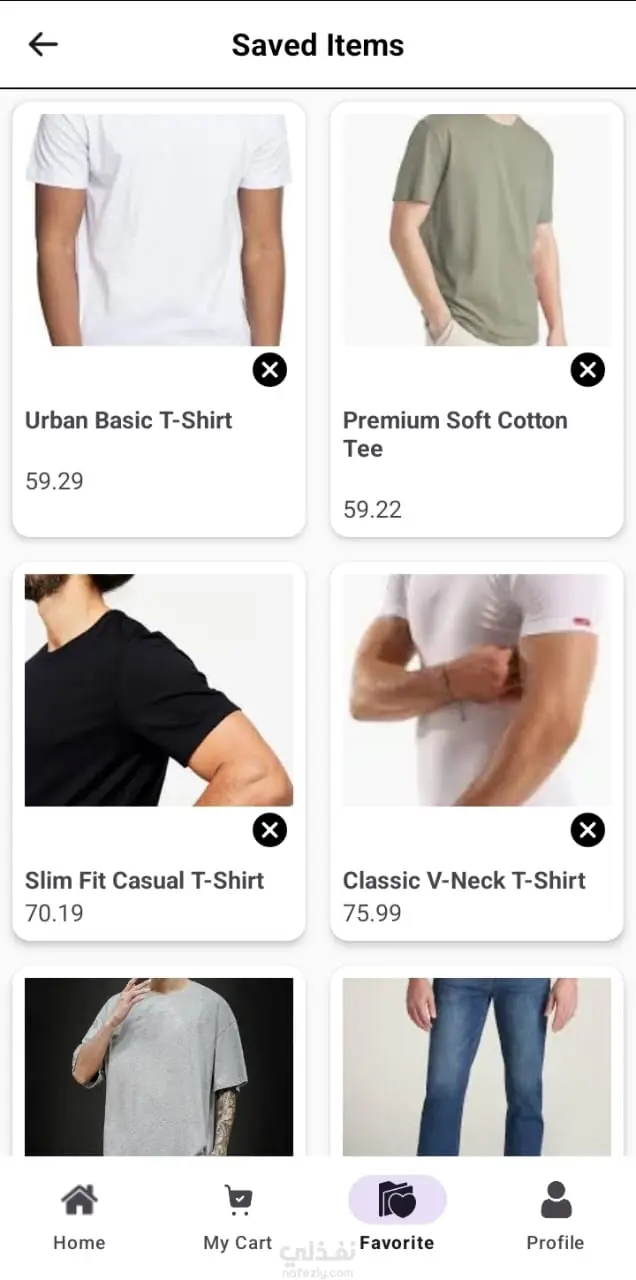Image resolution: width=636 pixels, height=1280 pixels.
Task: Remove Classic V-Neck T-Shirt from saved items
Action: tap(588, 830)
